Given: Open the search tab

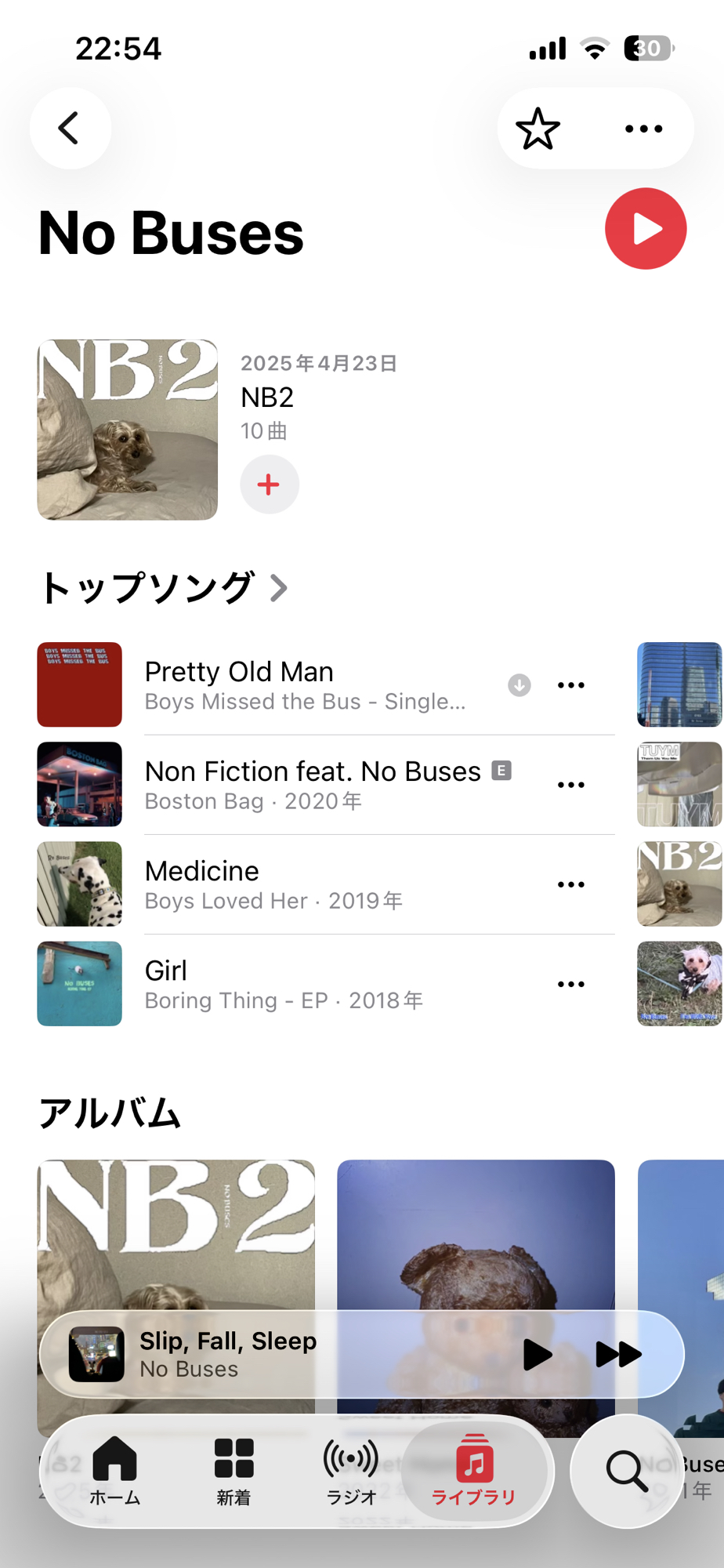Looking at the screenshot, I should tap(627, 1472).
